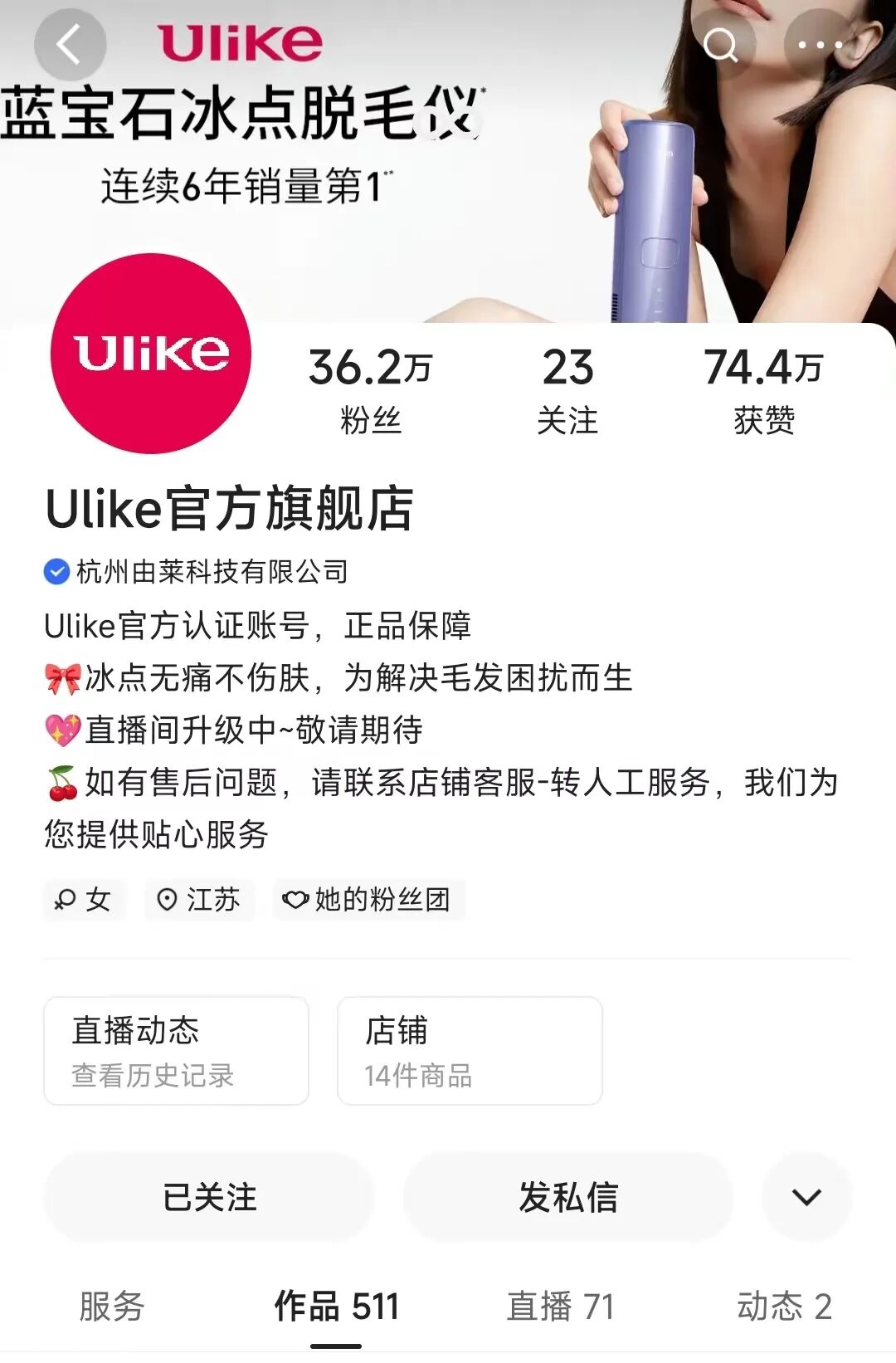
Task: Open search on this profile
Action: (720, 45)
